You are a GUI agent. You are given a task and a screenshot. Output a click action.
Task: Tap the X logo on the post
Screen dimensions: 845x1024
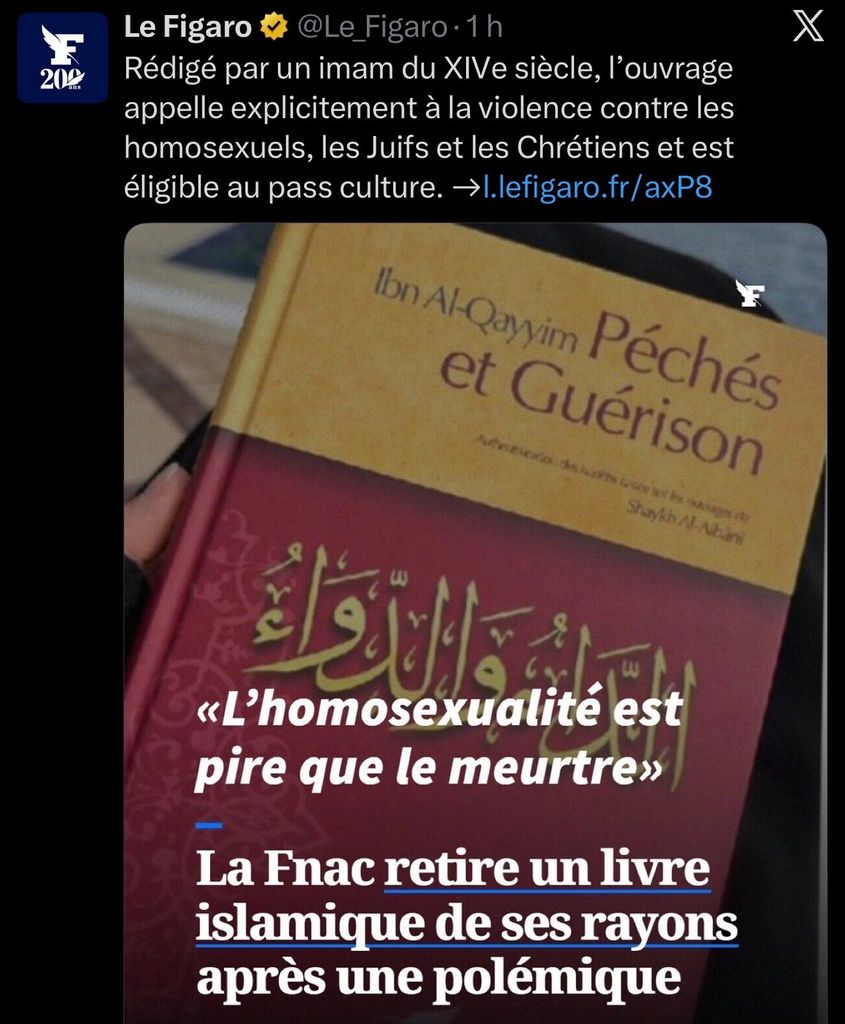(x=808, y=28)
